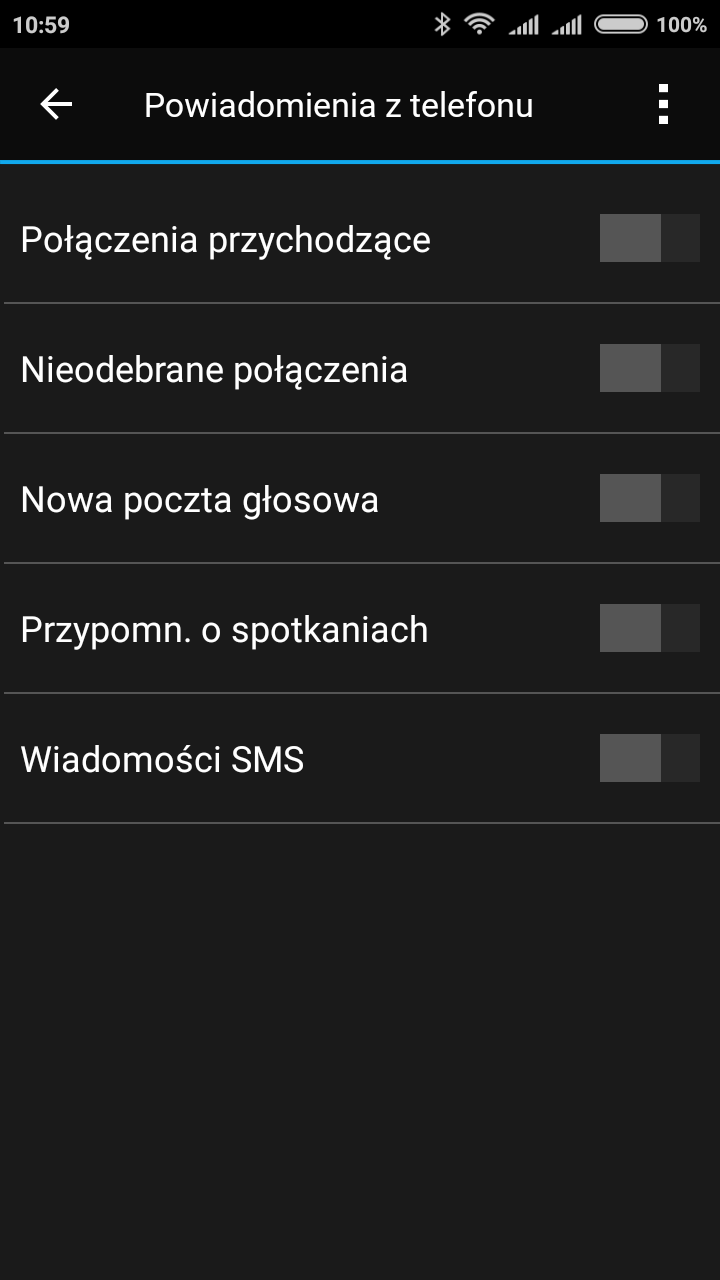Image resolution: width=720 pixels, height=1280 pixels.
Task: Toggle the Połączenia przychodzące switch
Action: [649, 238]
